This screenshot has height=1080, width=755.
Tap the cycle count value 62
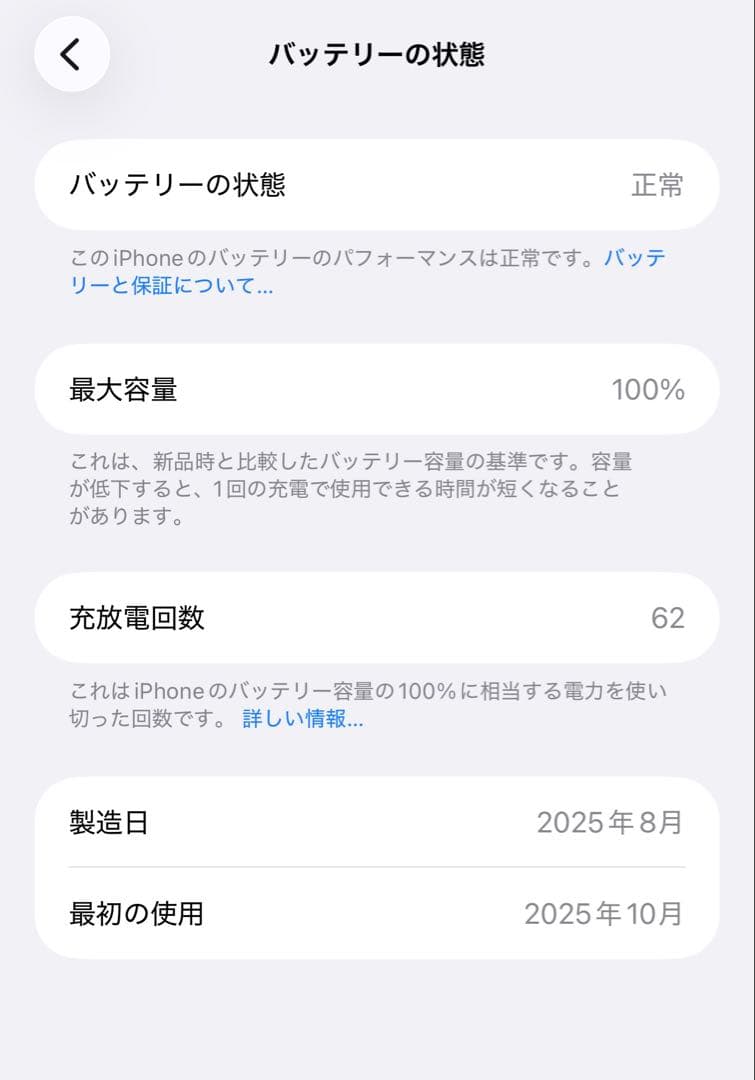672,618
